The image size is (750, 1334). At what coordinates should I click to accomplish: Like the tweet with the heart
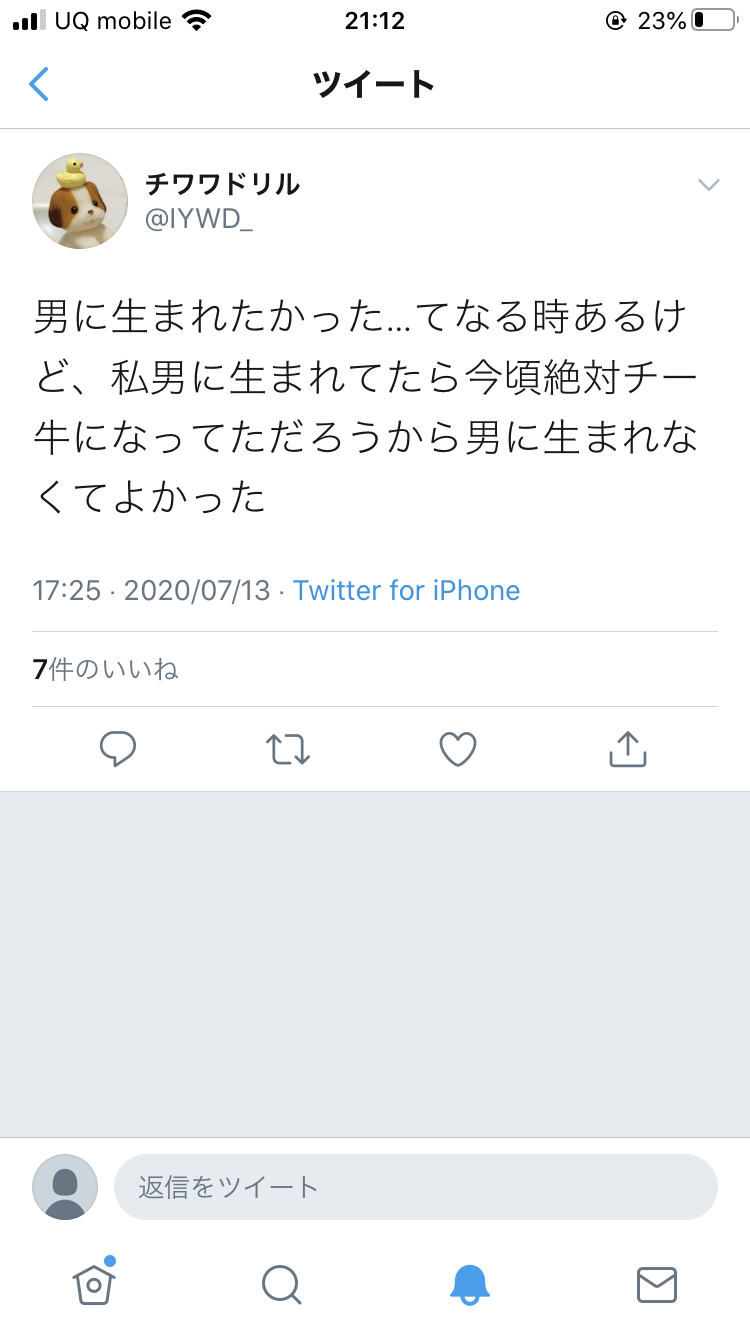(458, 749)
